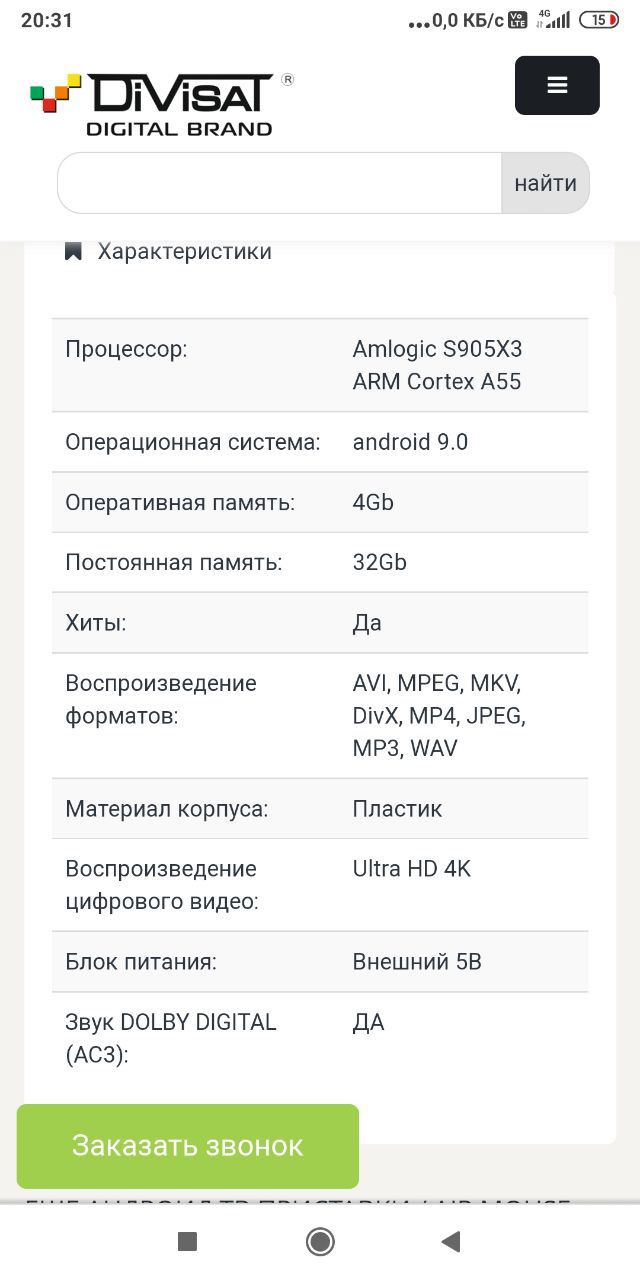
Task: Focus the site search field
Action: pos(279,183)
